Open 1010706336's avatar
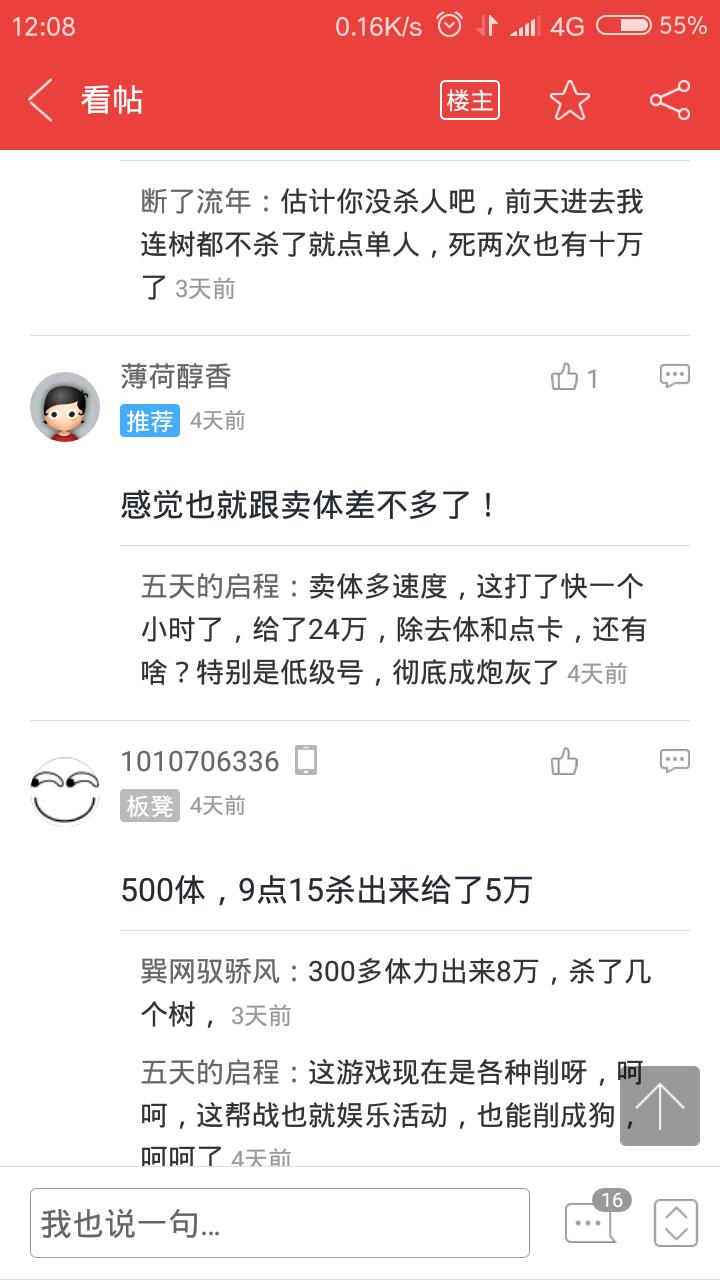 (65, 791)
